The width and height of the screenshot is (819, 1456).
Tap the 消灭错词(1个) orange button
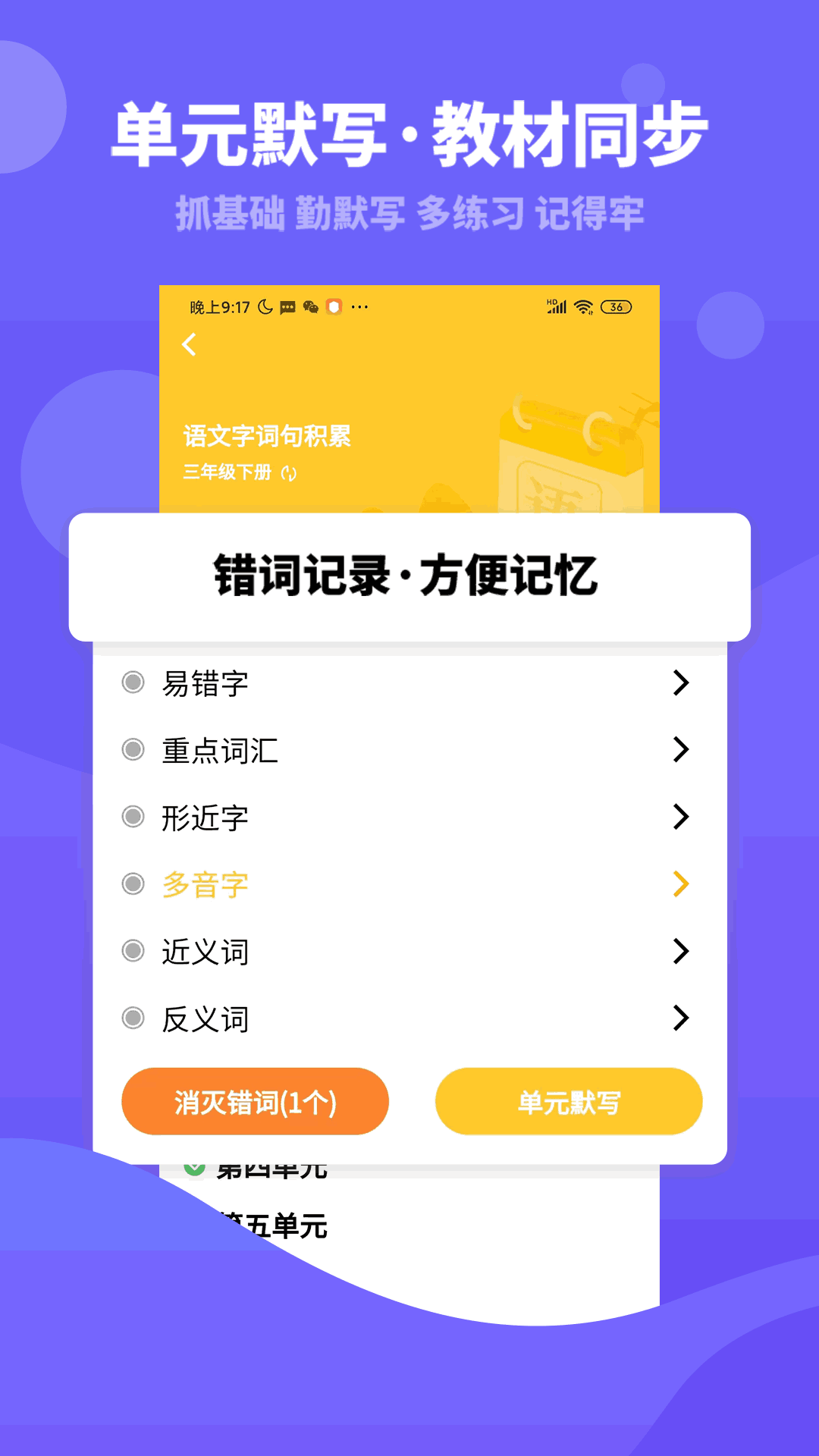tap(254, 1101)
